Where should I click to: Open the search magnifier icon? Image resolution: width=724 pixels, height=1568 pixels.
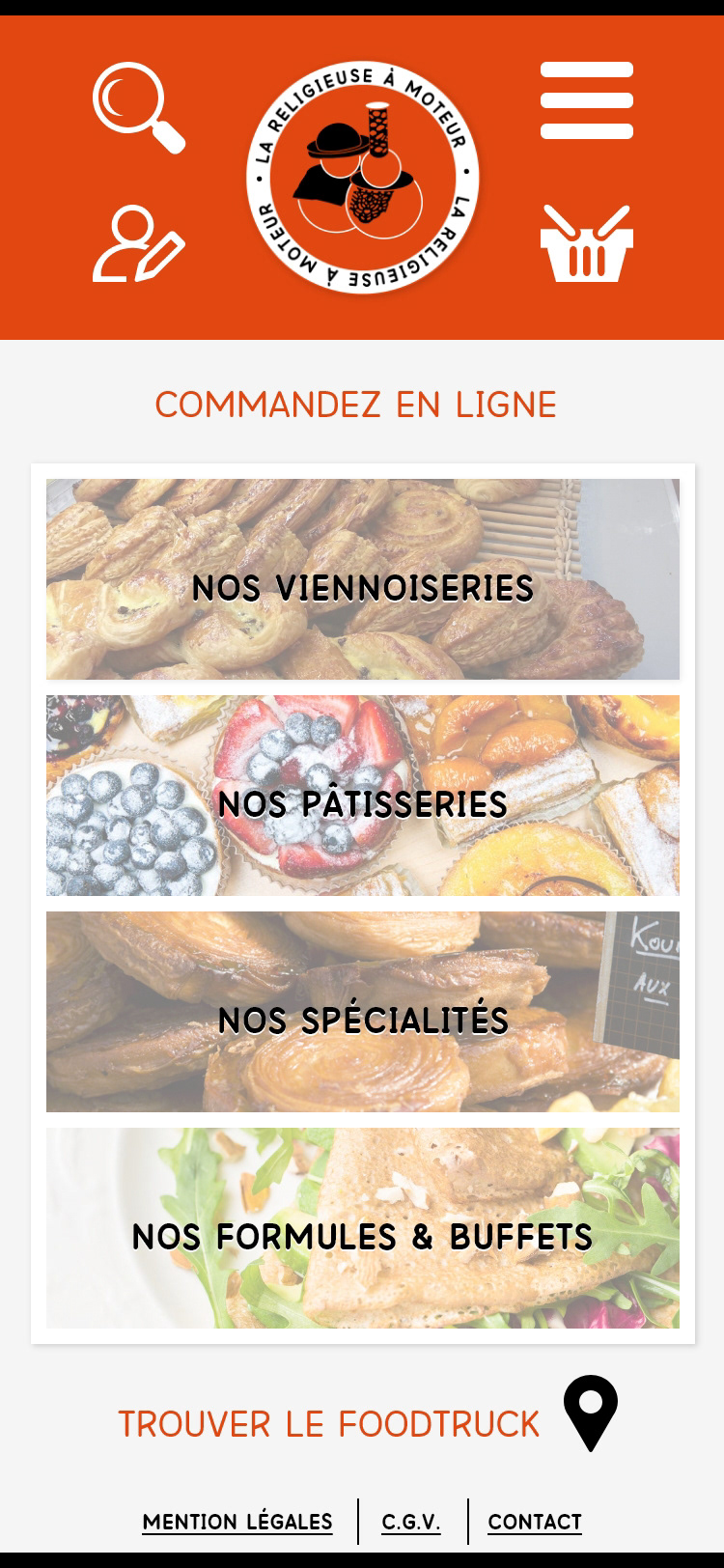coord(139,107)
